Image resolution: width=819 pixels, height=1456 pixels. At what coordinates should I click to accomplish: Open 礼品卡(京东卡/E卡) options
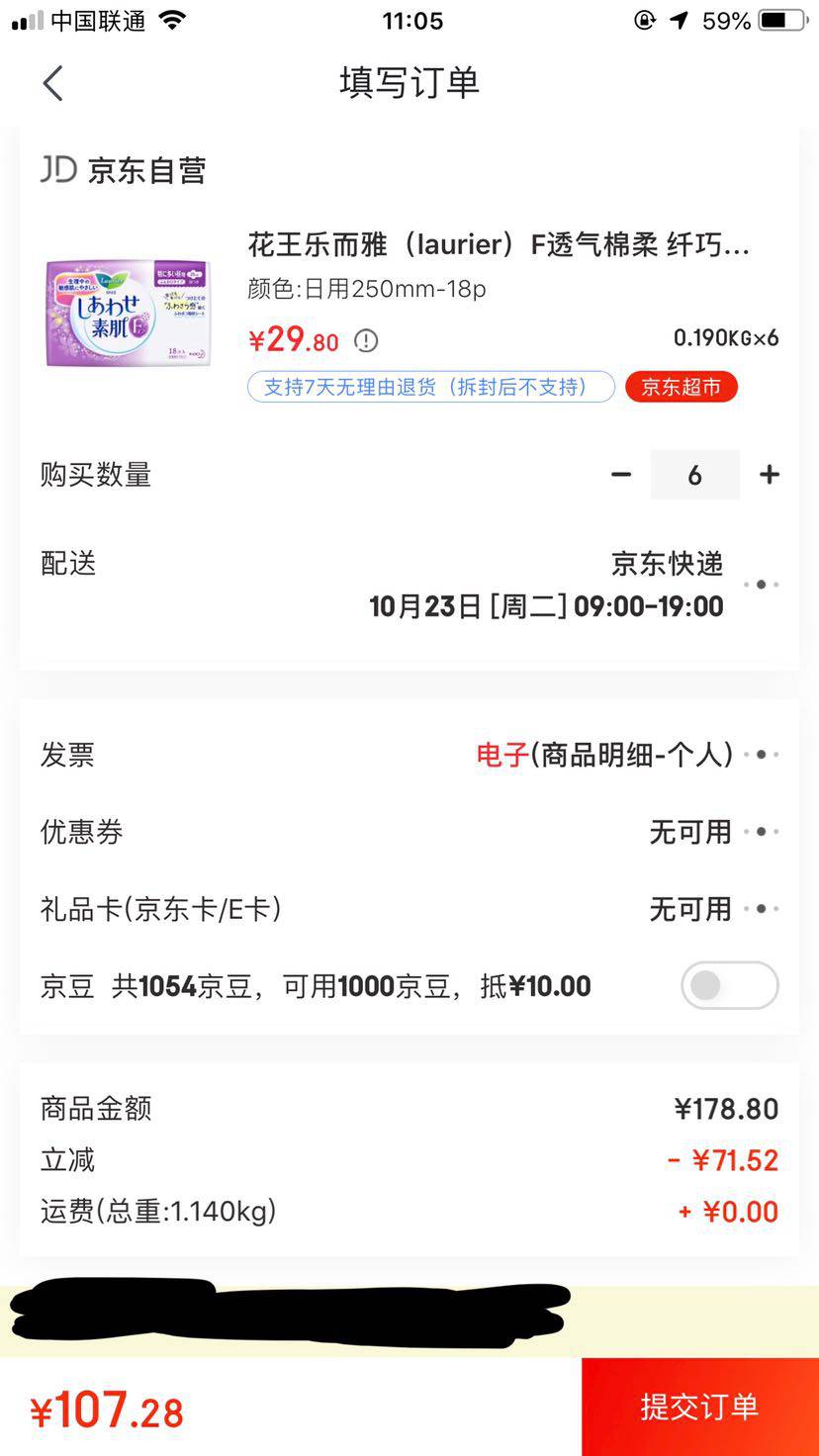[x=762, y=908]
